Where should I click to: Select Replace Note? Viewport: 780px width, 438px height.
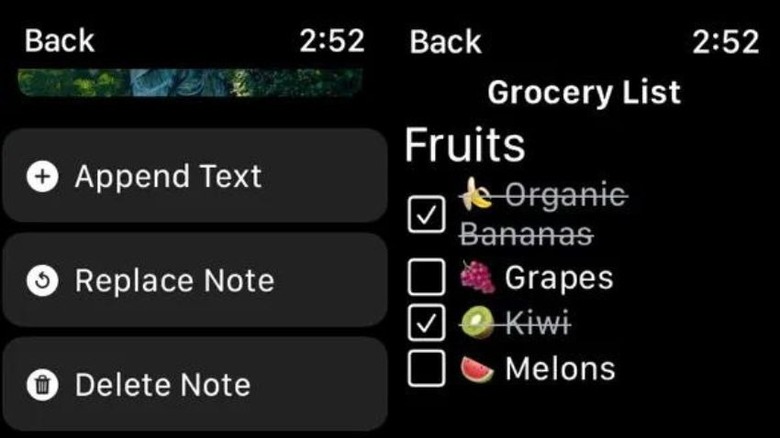tap(194, 281)
